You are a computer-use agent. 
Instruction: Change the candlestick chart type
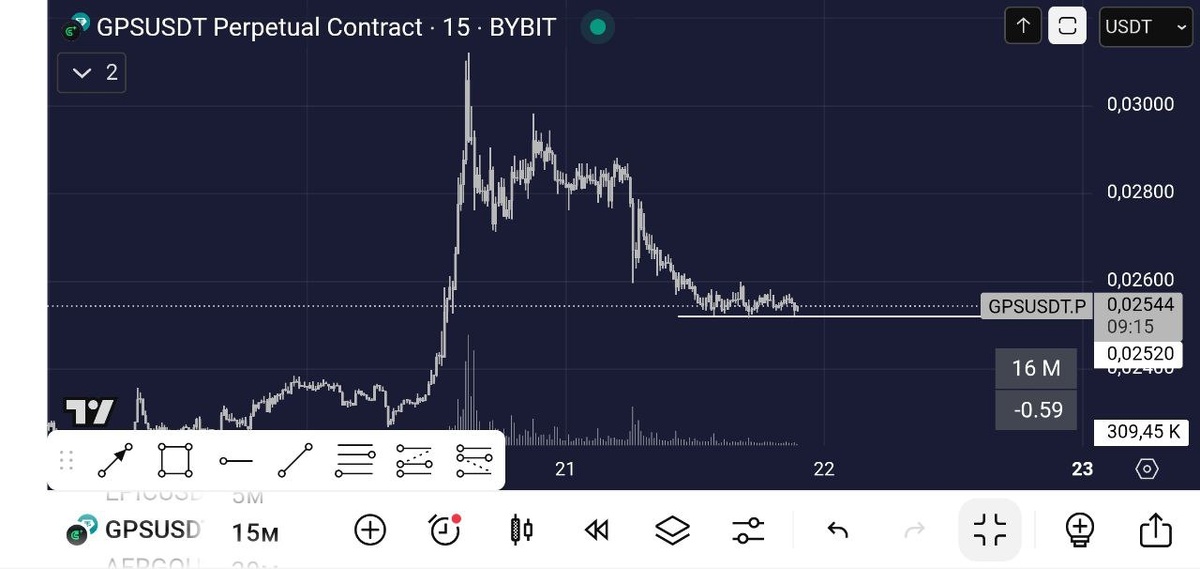[x=521, y=530]
